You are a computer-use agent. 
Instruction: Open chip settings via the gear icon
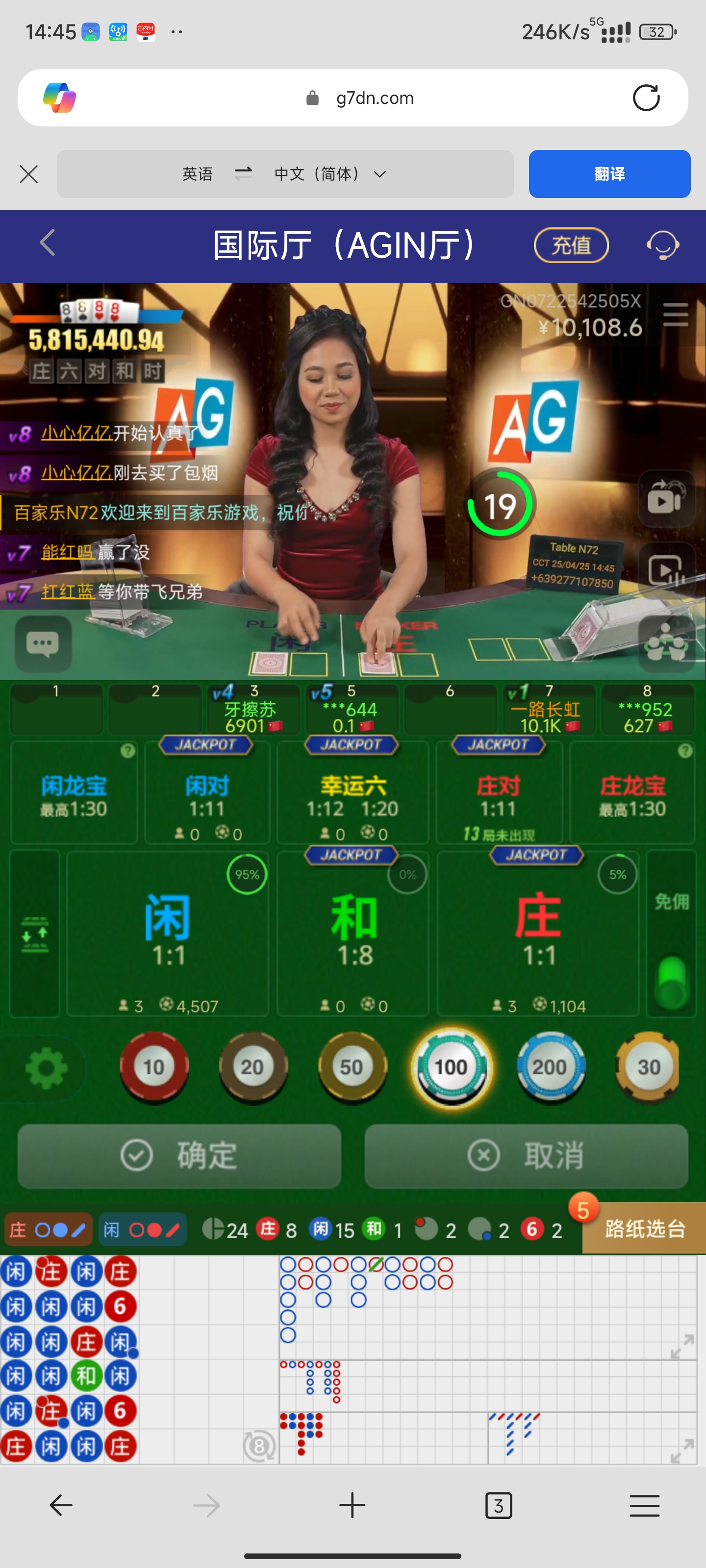click(46, 1068)
